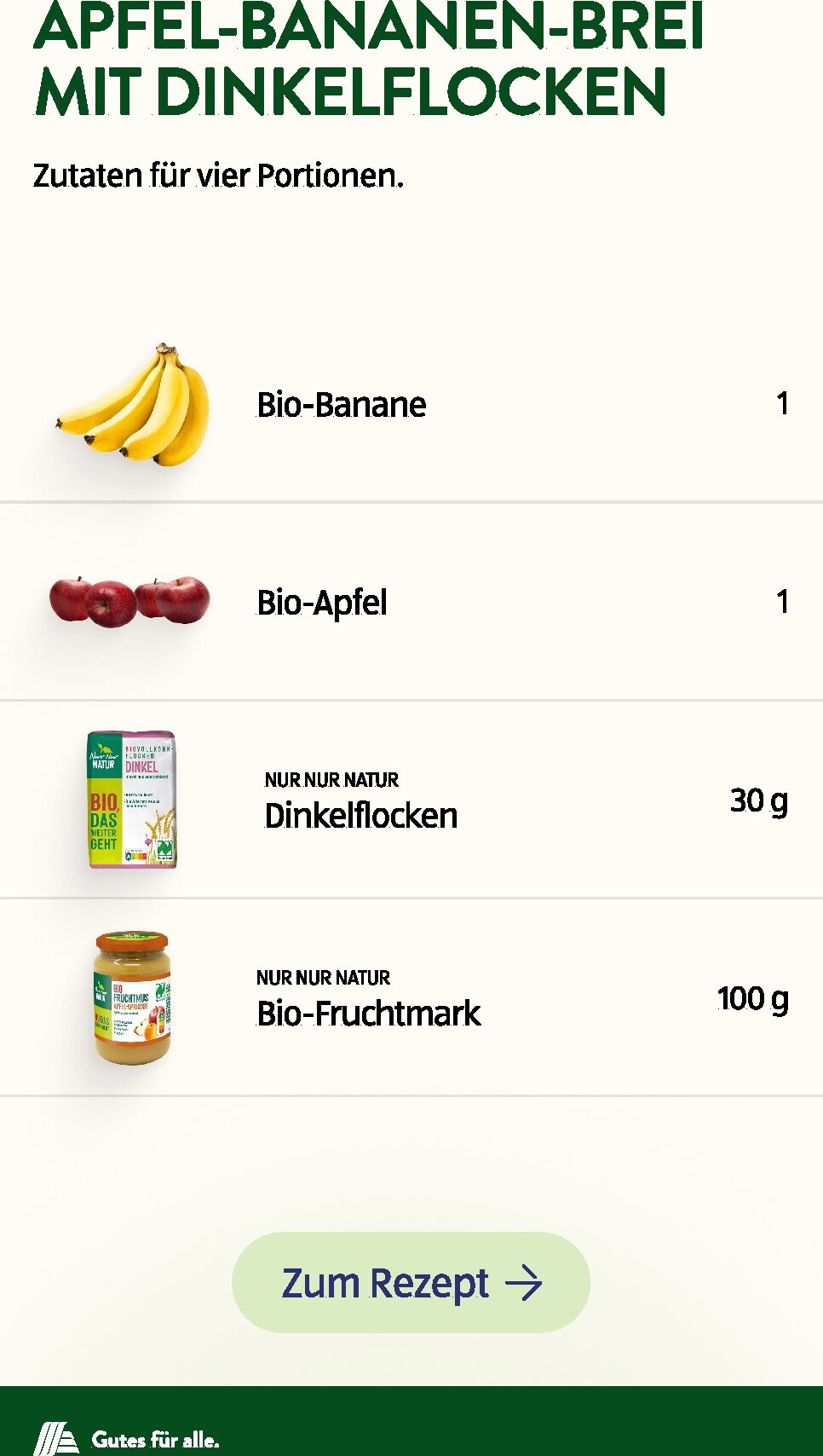Click the Zutaten für vier Portionen subtitle
The image size is (823, 1456).
point(218,176)
